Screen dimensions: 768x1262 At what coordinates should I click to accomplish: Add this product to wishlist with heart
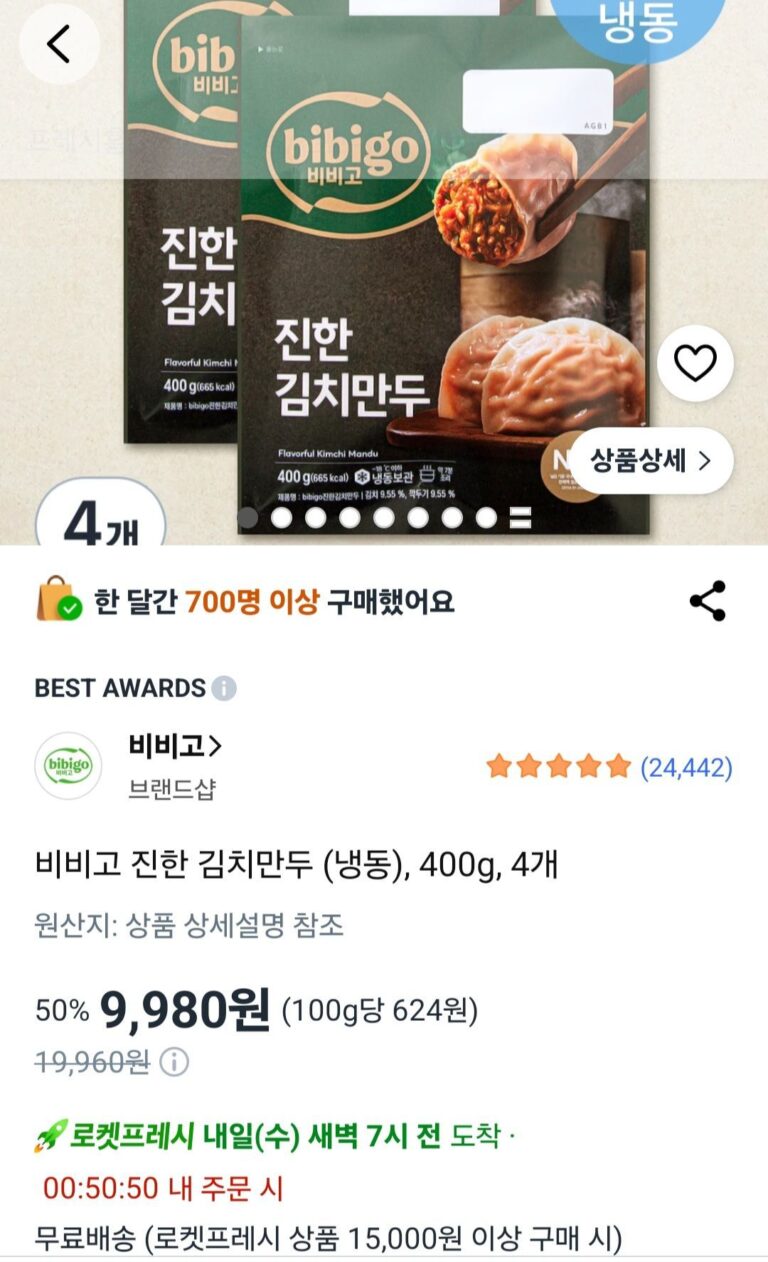point(695,364)
